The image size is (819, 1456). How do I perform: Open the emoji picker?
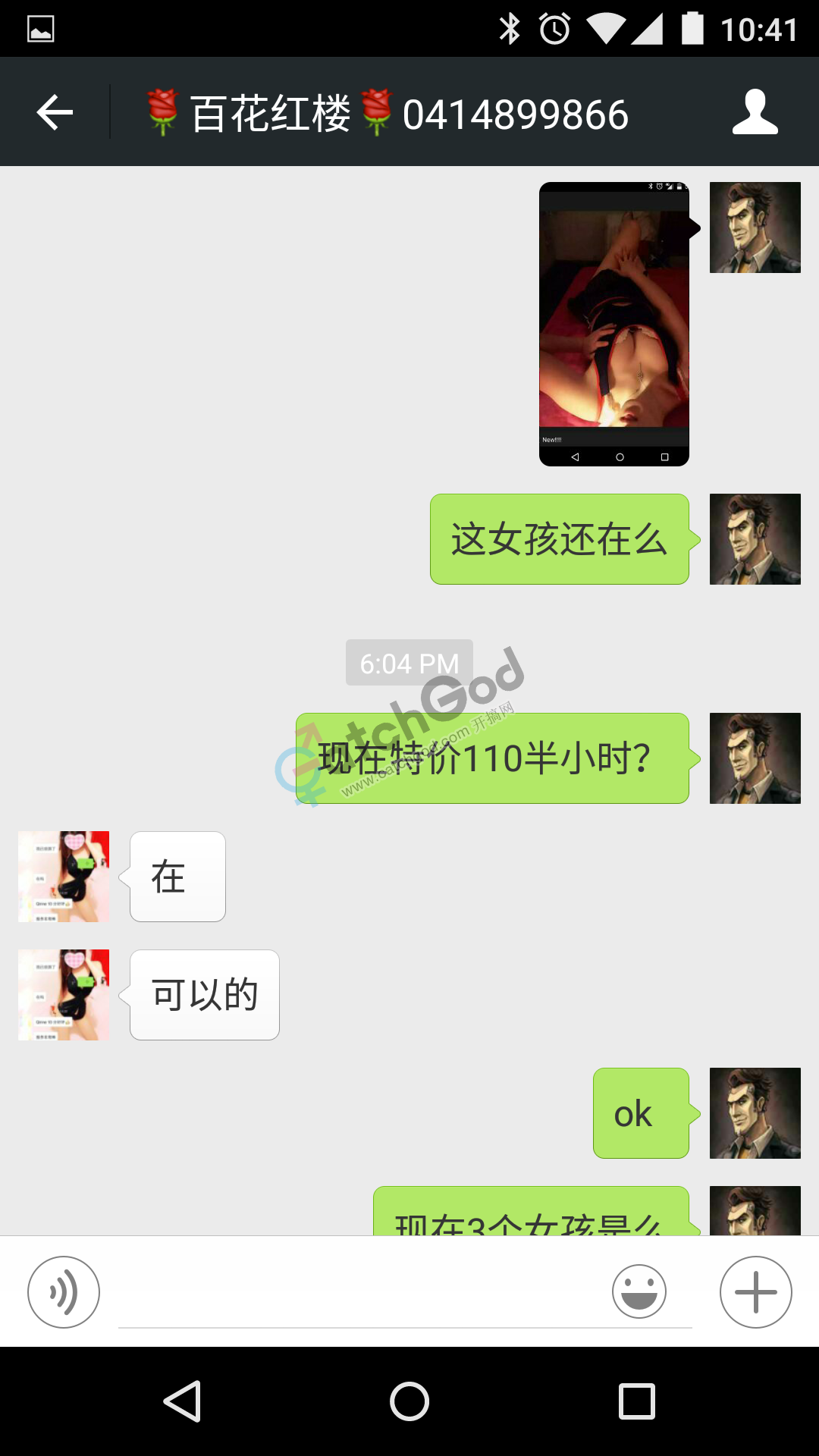click(x=639, y=1291)
